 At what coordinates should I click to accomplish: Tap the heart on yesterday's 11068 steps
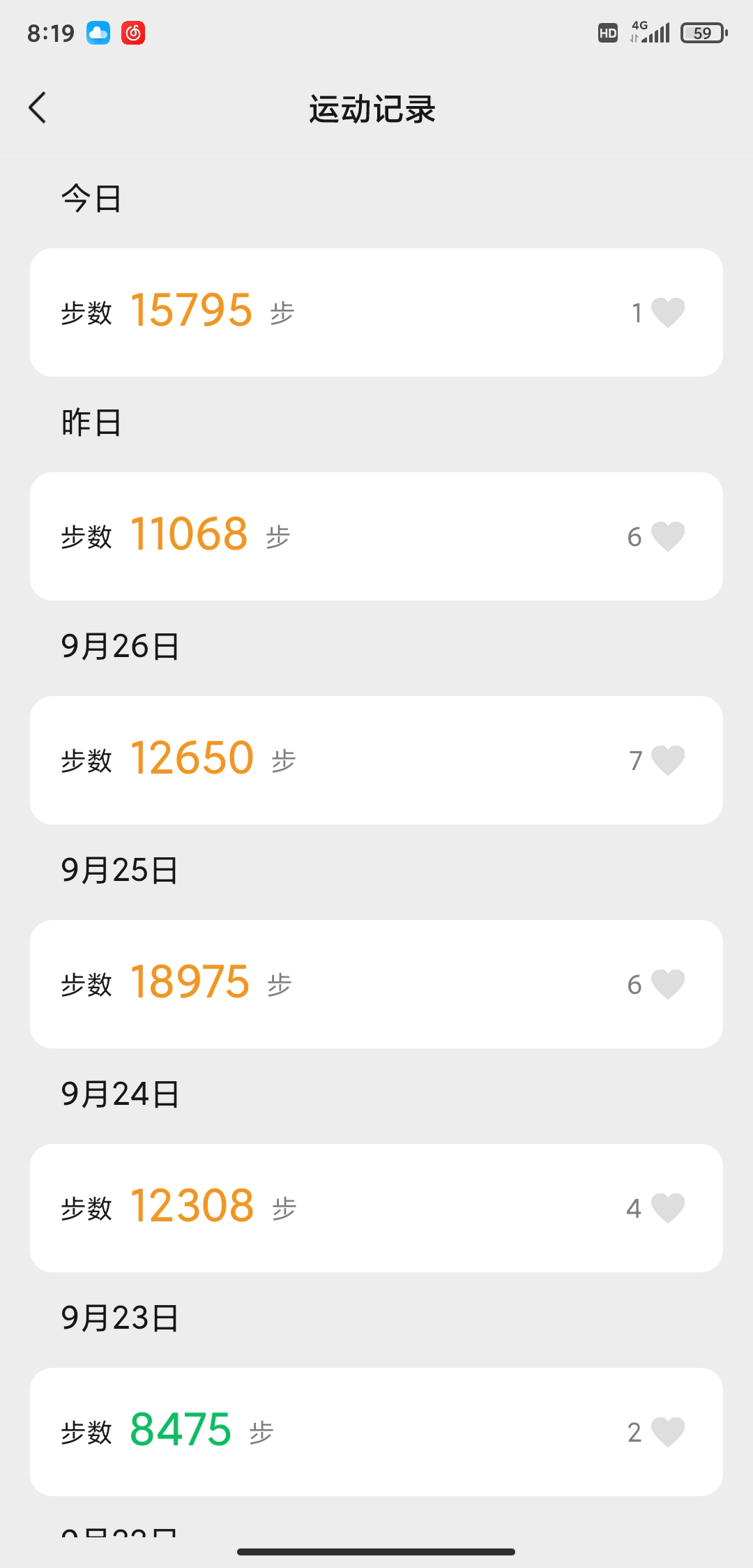667,536
